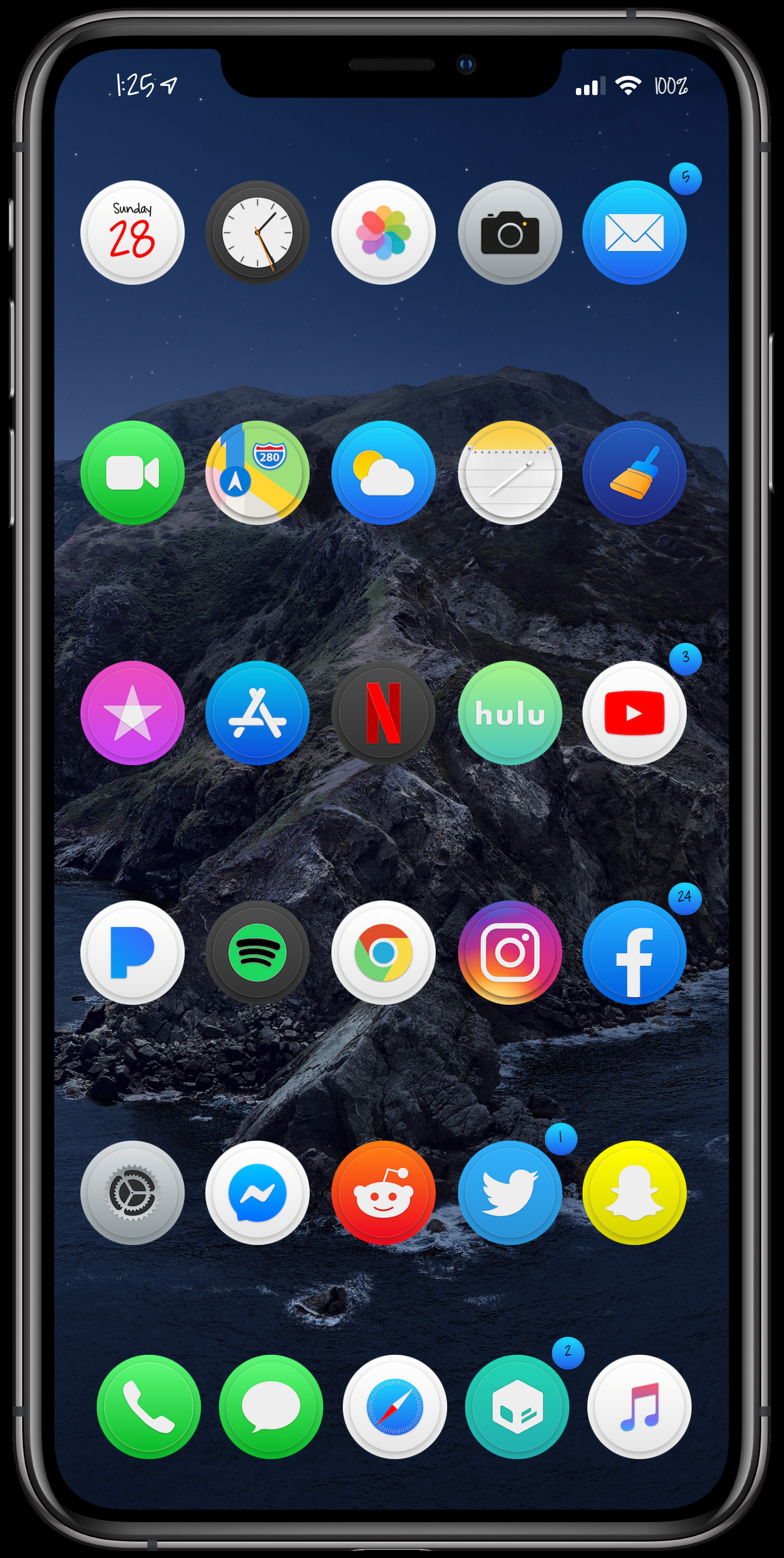This screenshot has width=784, height=1558.
Task: Open the Settings app
Action: coord(133,1193)
